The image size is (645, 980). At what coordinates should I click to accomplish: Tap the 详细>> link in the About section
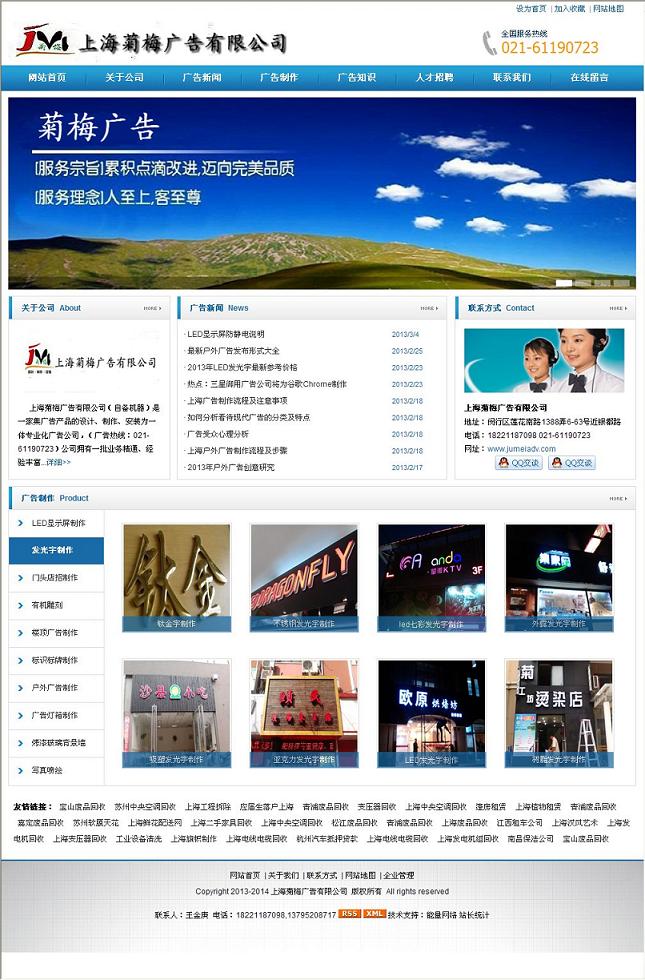coord(59,462)
